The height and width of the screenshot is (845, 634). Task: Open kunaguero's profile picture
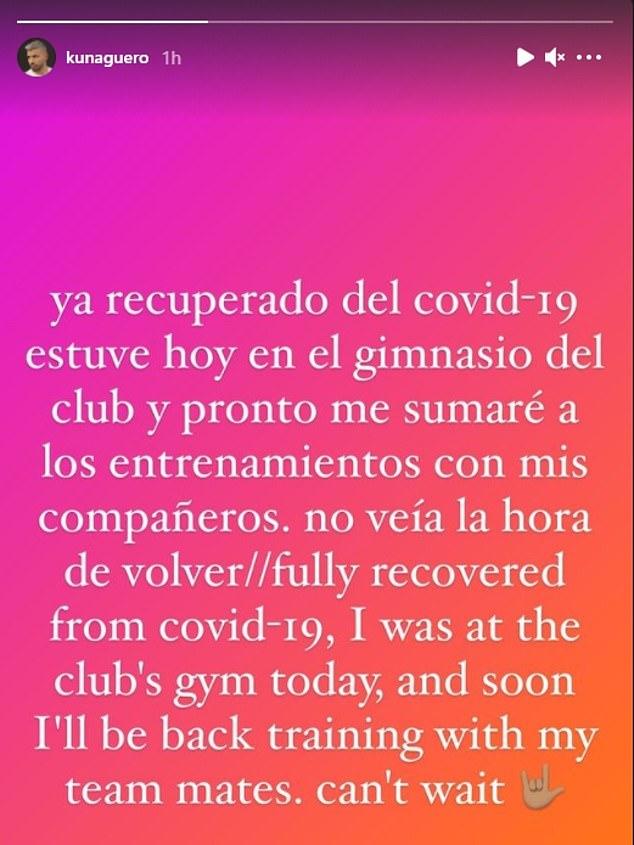[x=35, y=58]
